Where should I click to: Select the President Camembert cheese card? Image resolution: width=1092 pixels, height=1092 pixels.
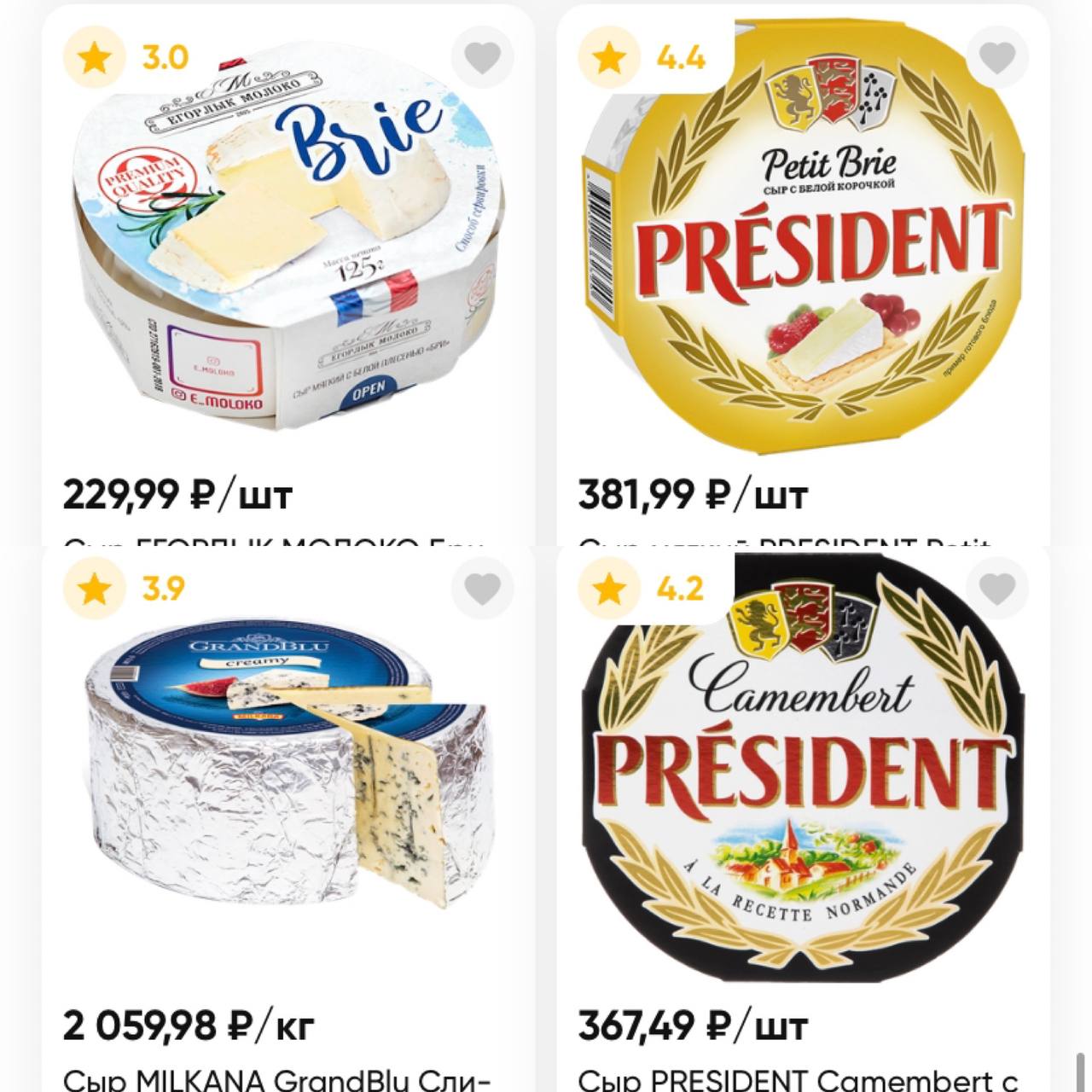(x=802, y=785)
